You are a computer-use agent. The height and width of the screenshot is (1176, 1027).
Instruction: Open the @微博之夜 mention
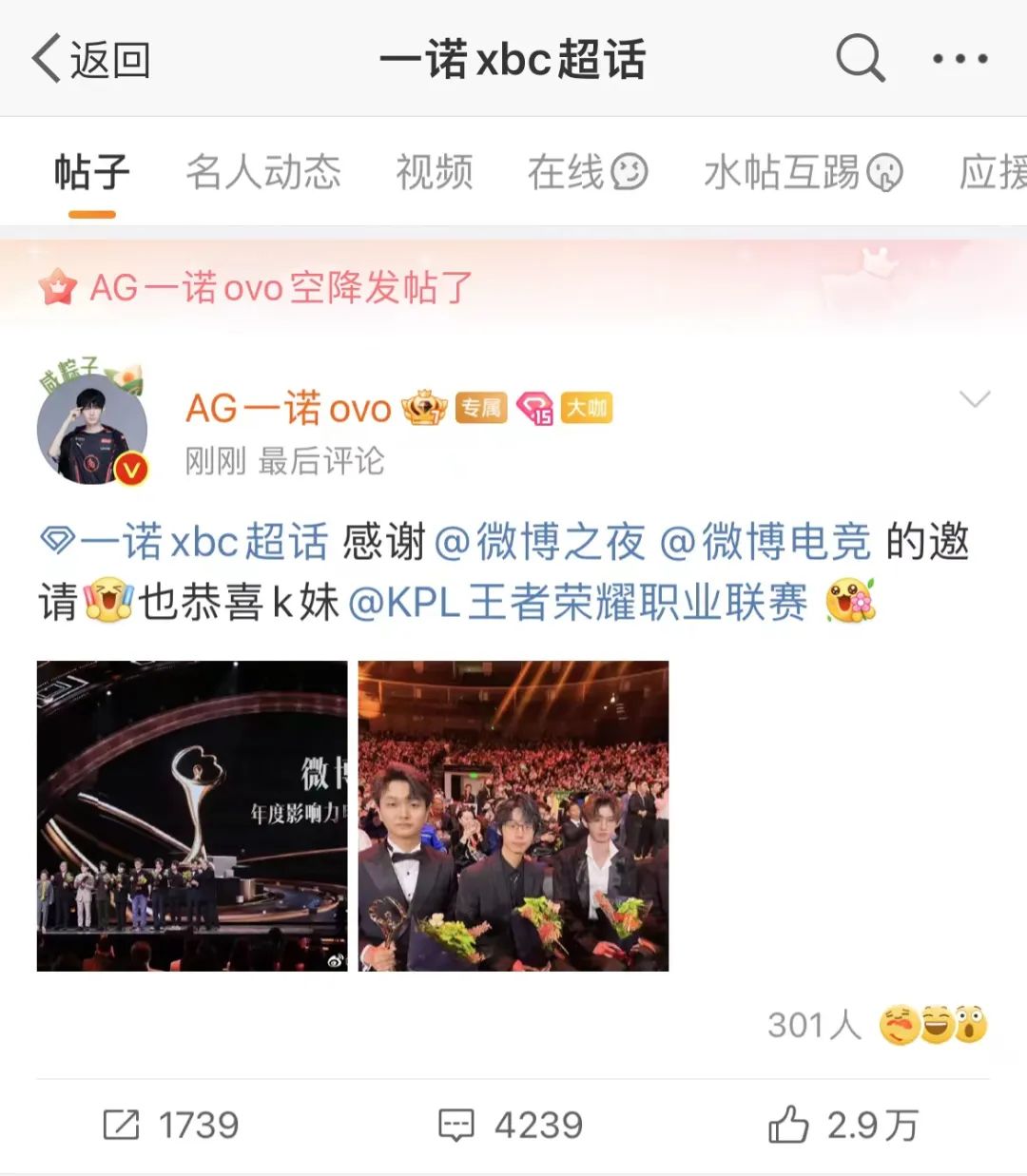tap(539, 543)
